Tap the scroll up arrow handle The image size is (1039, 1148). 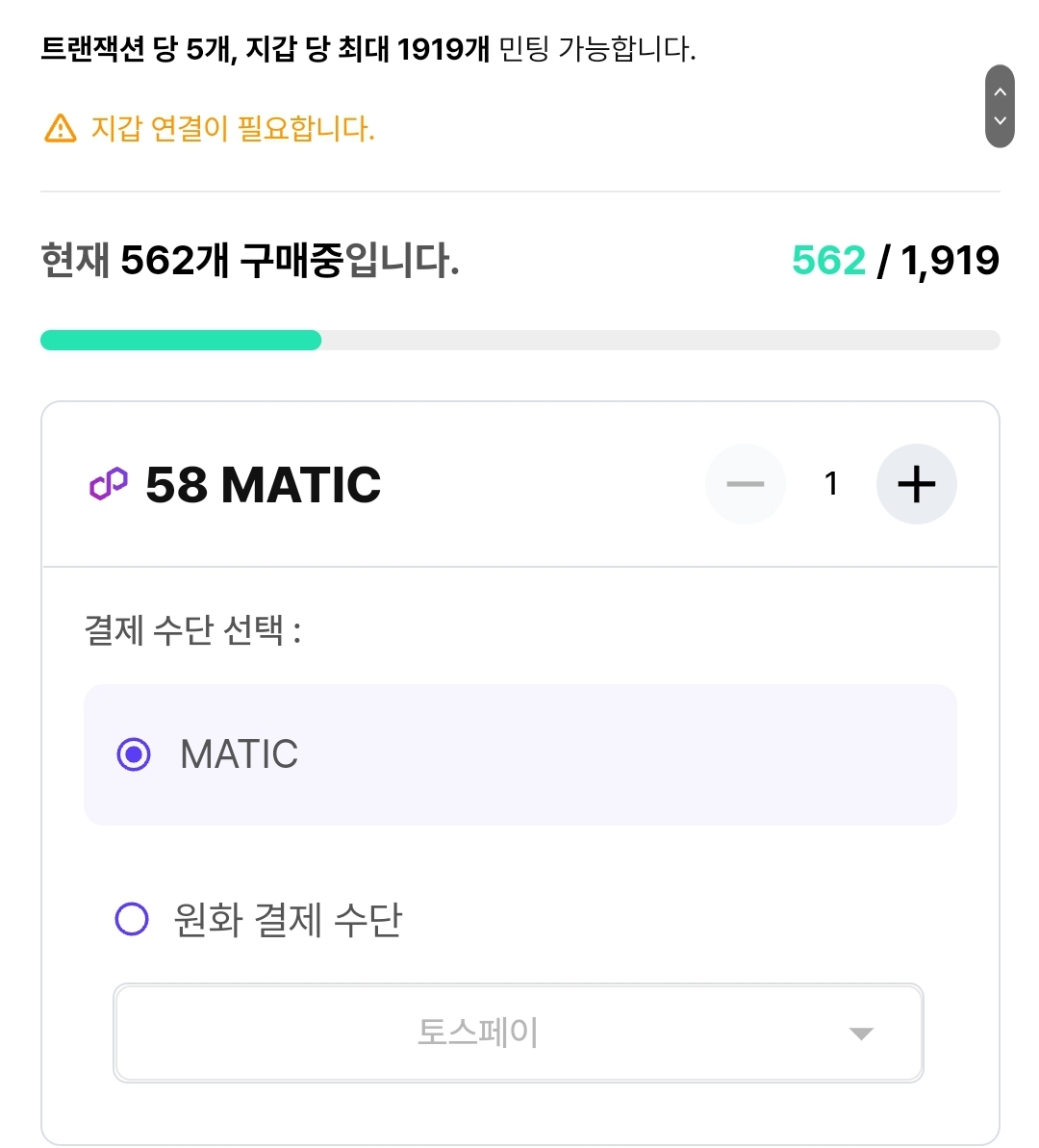(x=1000, y=92)
